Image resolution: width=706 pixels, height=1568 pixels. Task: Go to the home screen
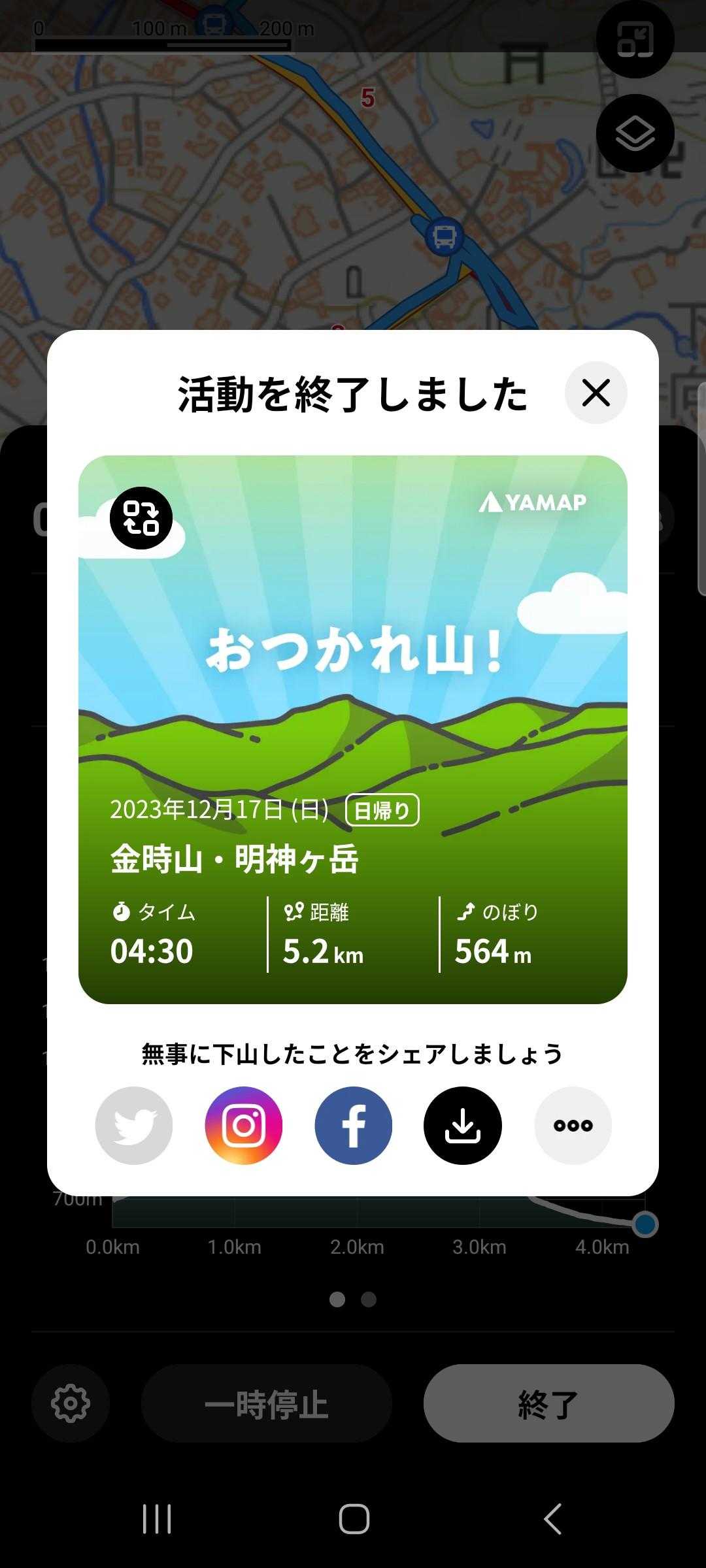[354, 1518]
